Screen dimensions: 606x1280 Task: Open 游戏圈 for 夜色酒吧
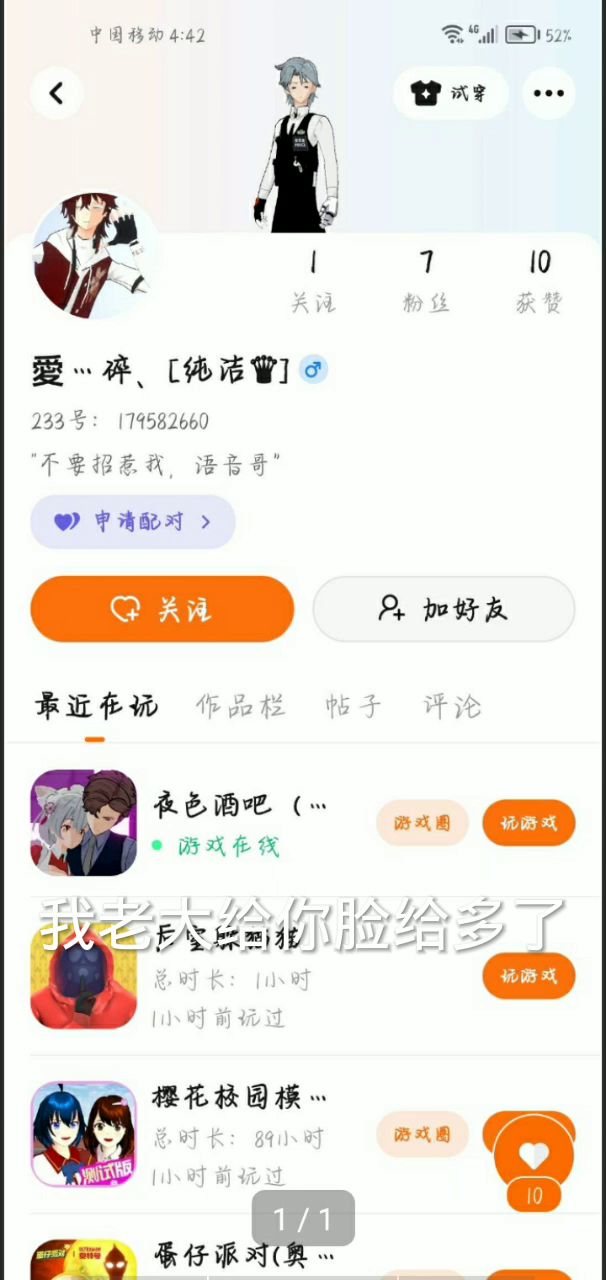click(422, 823)
